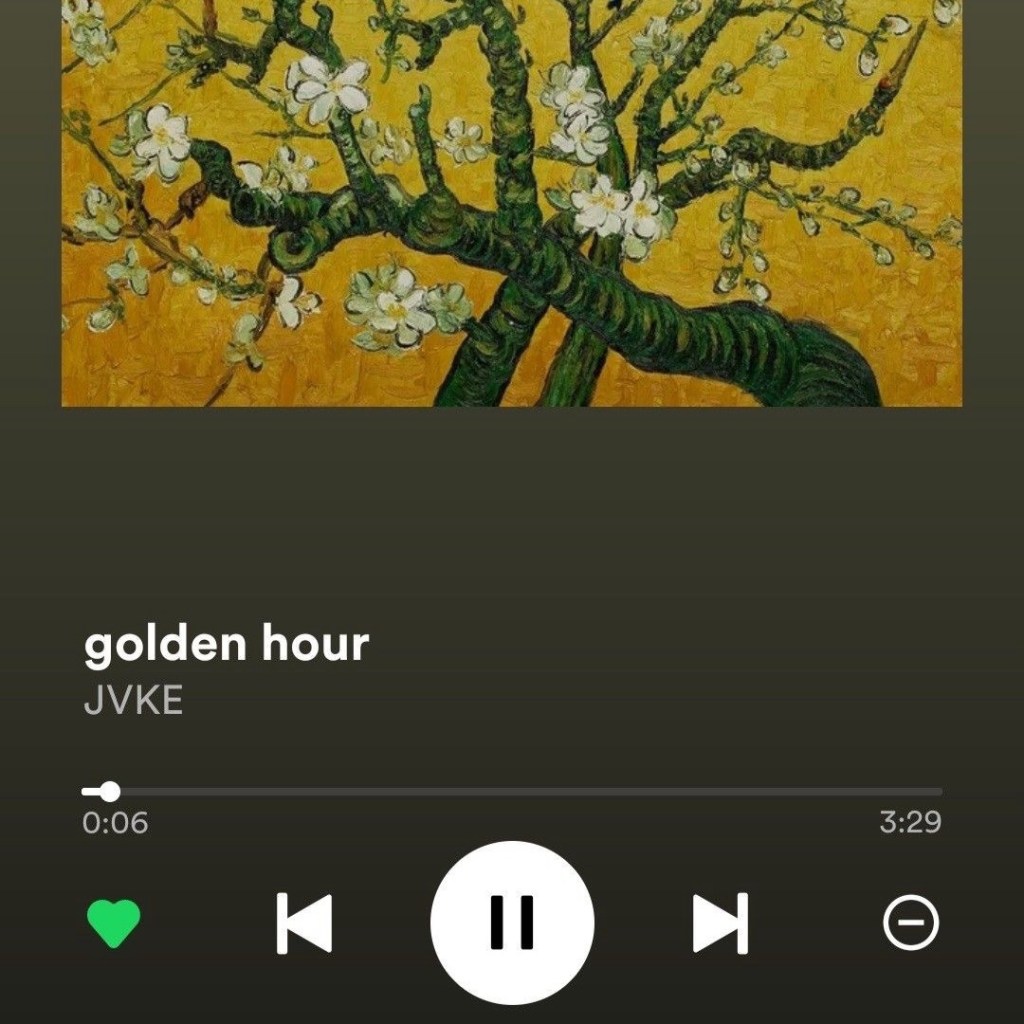Go back to the previous track

click(304, 922)
